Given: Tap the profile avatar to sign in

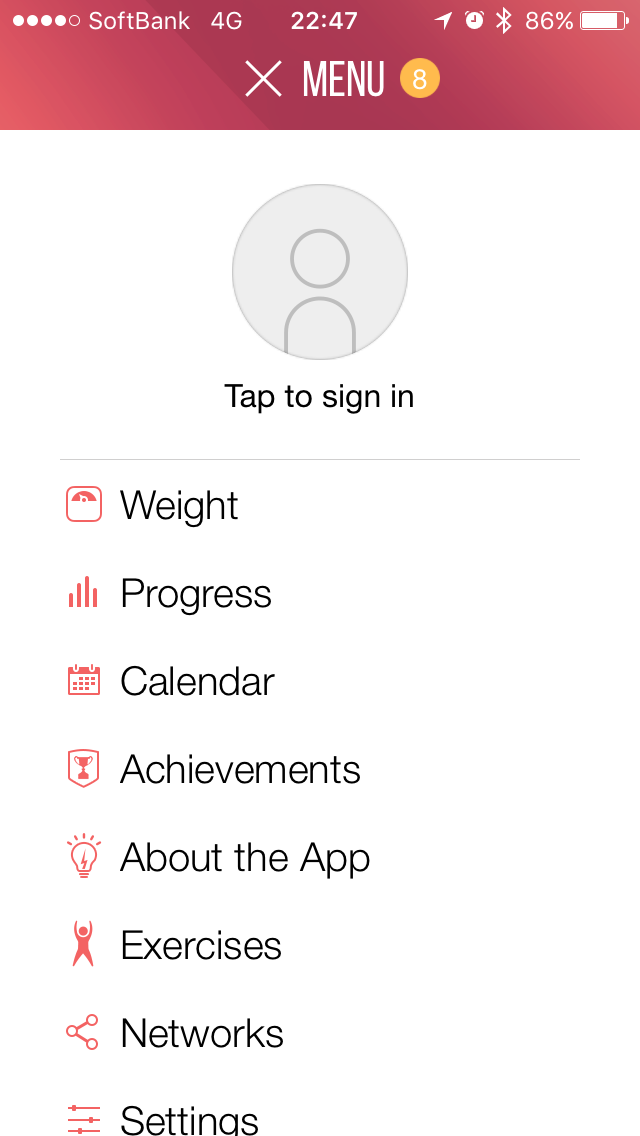Looking at the screenshot, I should pos(320,272).
